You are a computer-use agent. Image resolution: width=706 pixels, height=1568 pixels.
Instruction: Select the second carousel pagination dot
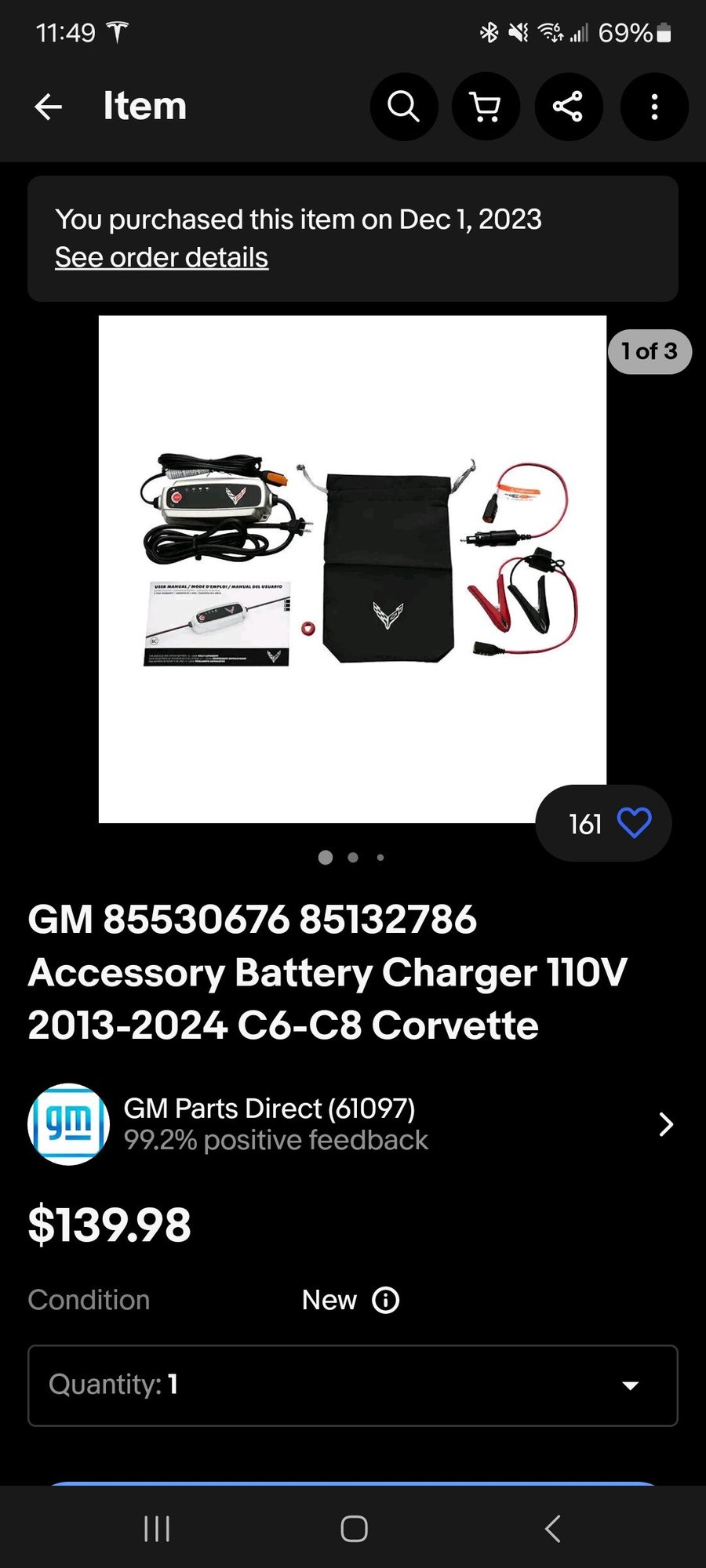(352, 857)
